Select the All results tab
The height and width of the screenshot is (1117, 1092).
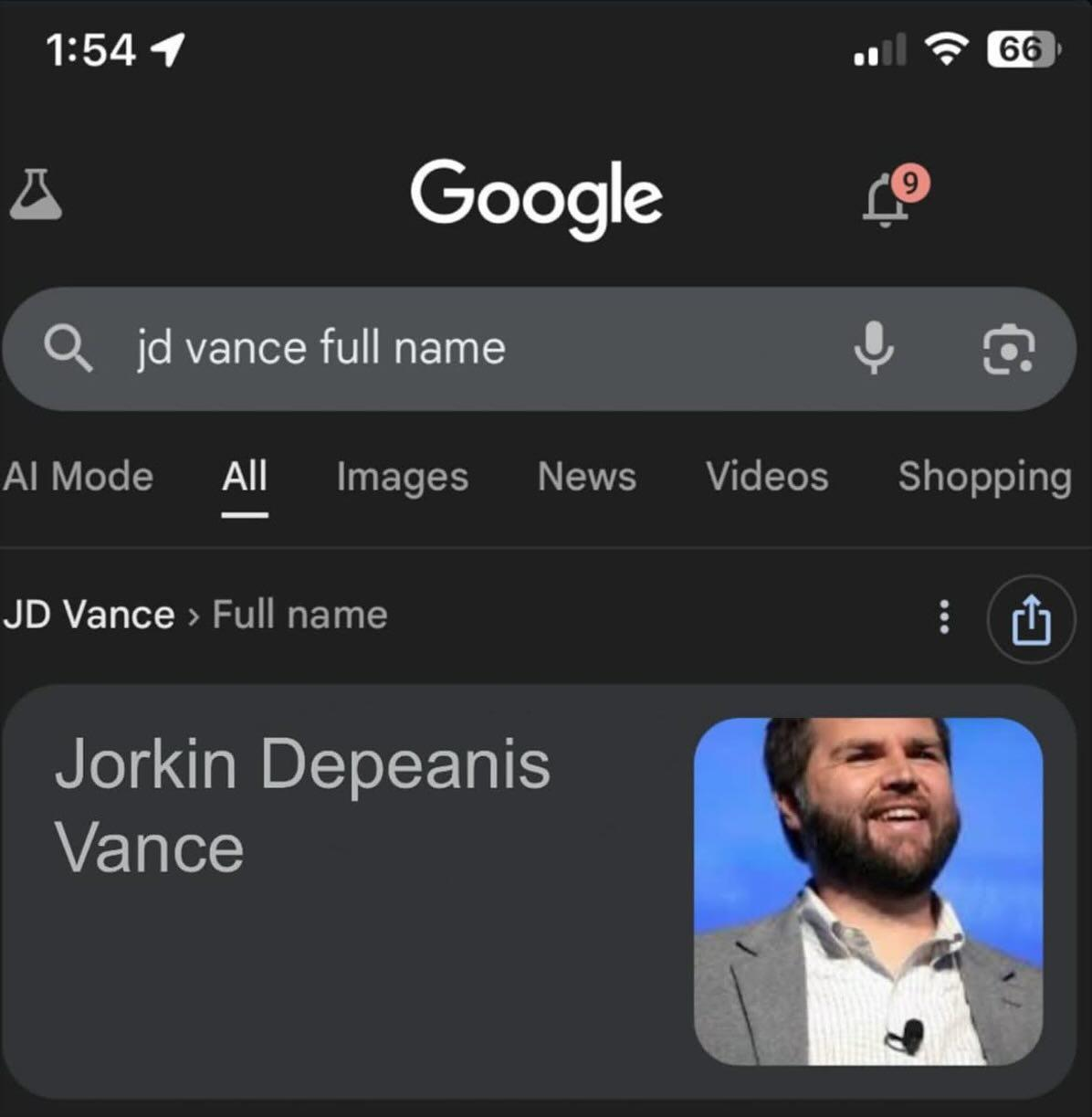pyautogui.click(x=245, y=477)
